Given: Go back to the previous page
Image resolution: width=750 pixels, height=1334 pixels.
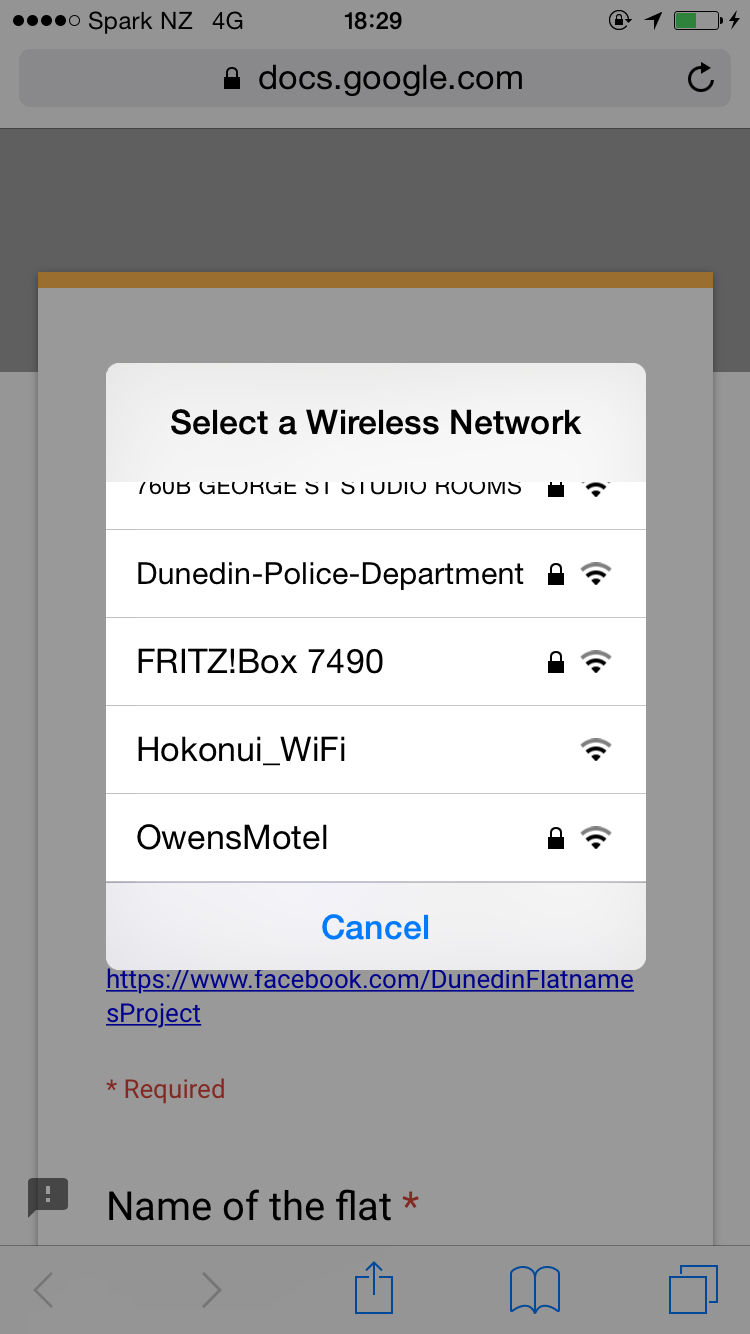Looking at the screenshot, I should pos(44,1290).
